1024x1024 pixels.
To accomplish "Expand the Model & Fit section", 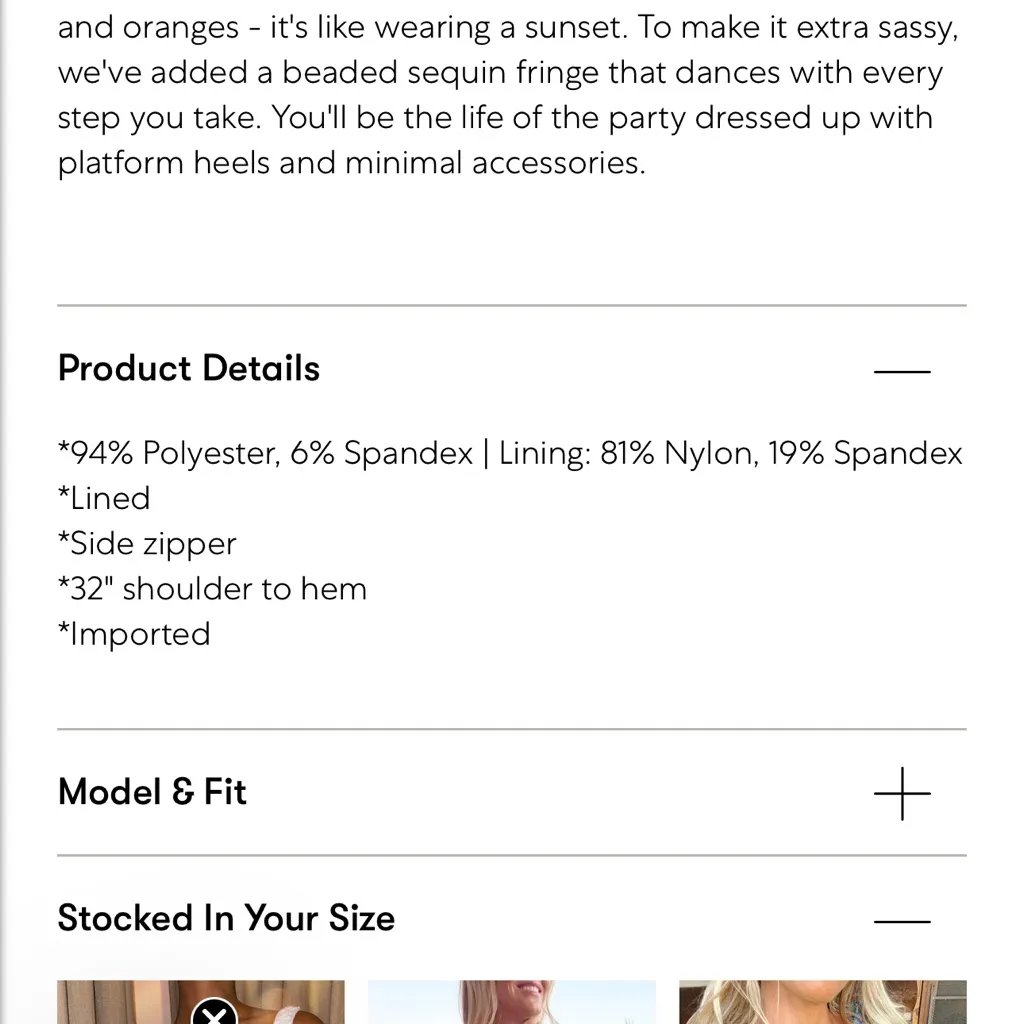I will [901, 794].
